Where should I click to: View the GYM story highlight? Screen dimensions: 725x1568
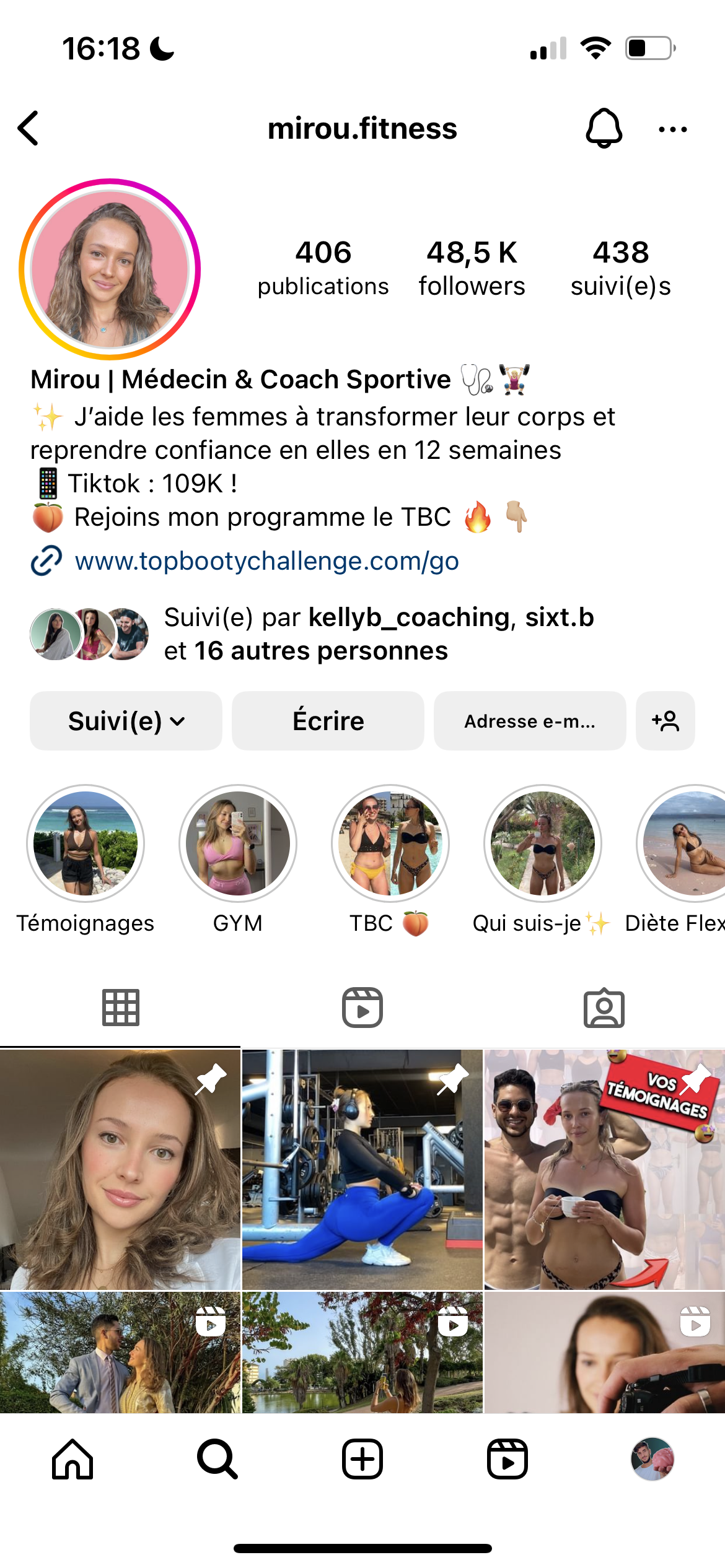(238, 843)
